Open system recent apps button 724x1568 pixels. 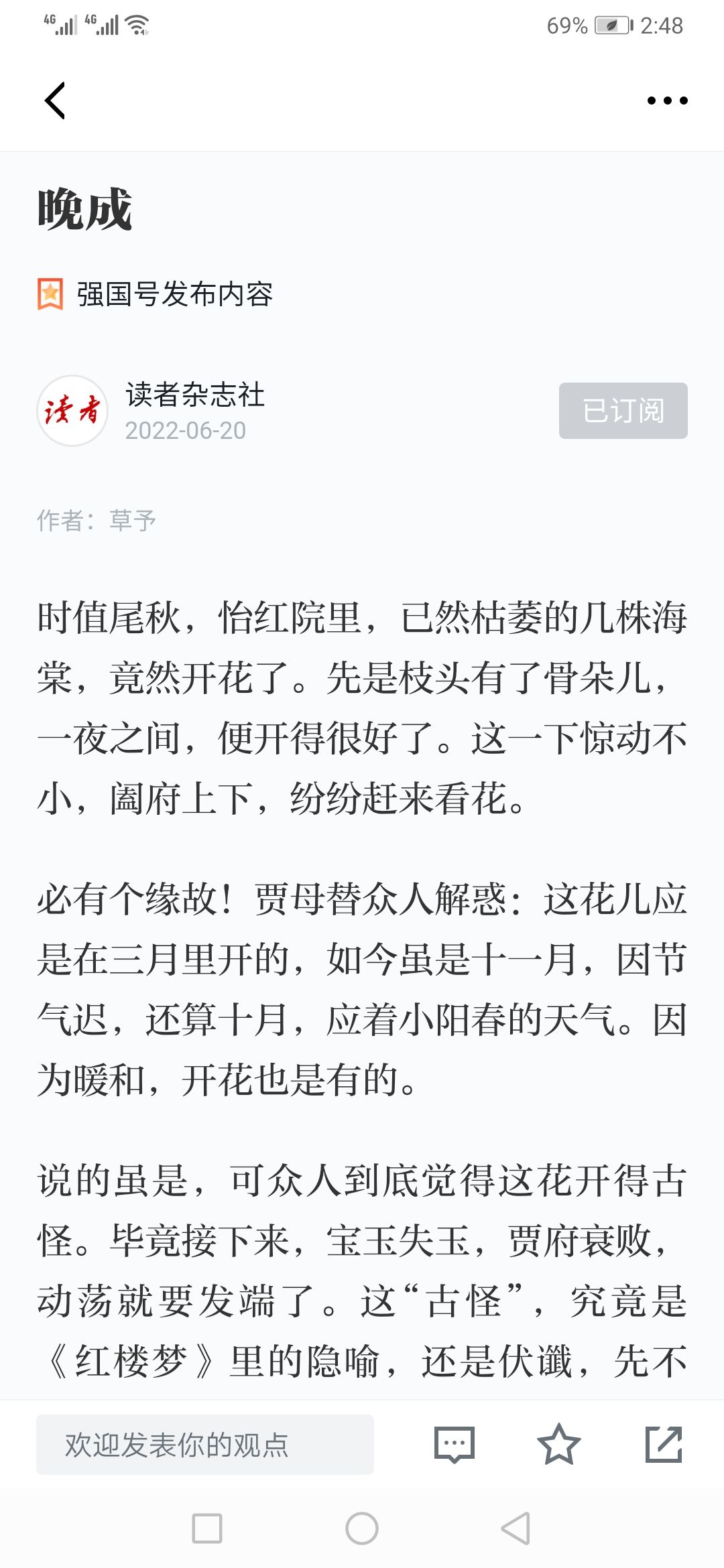pyautogui.click(x=207, y=1528)
